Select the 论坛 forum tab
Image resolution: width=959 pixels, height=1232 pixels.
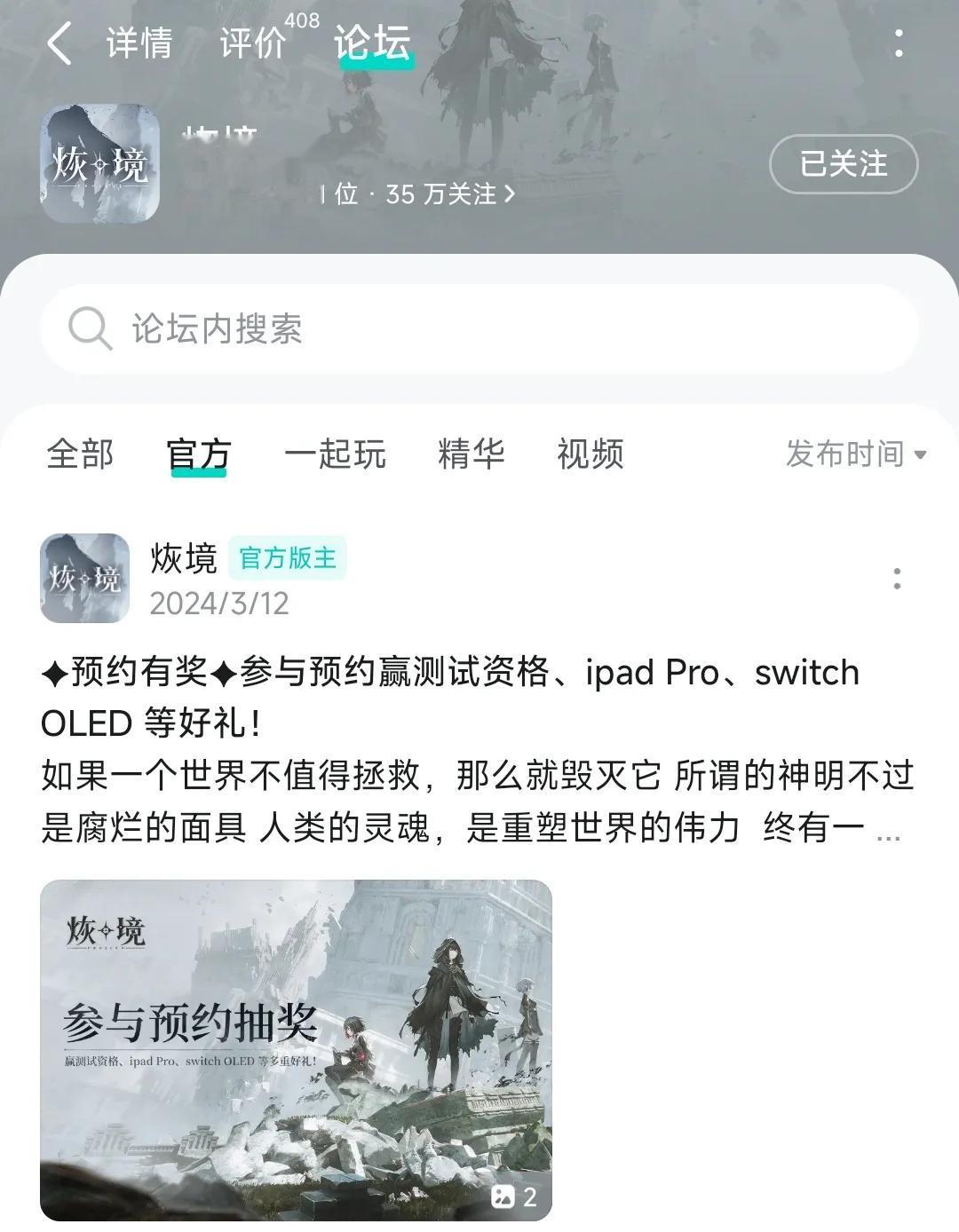(373, 43)
